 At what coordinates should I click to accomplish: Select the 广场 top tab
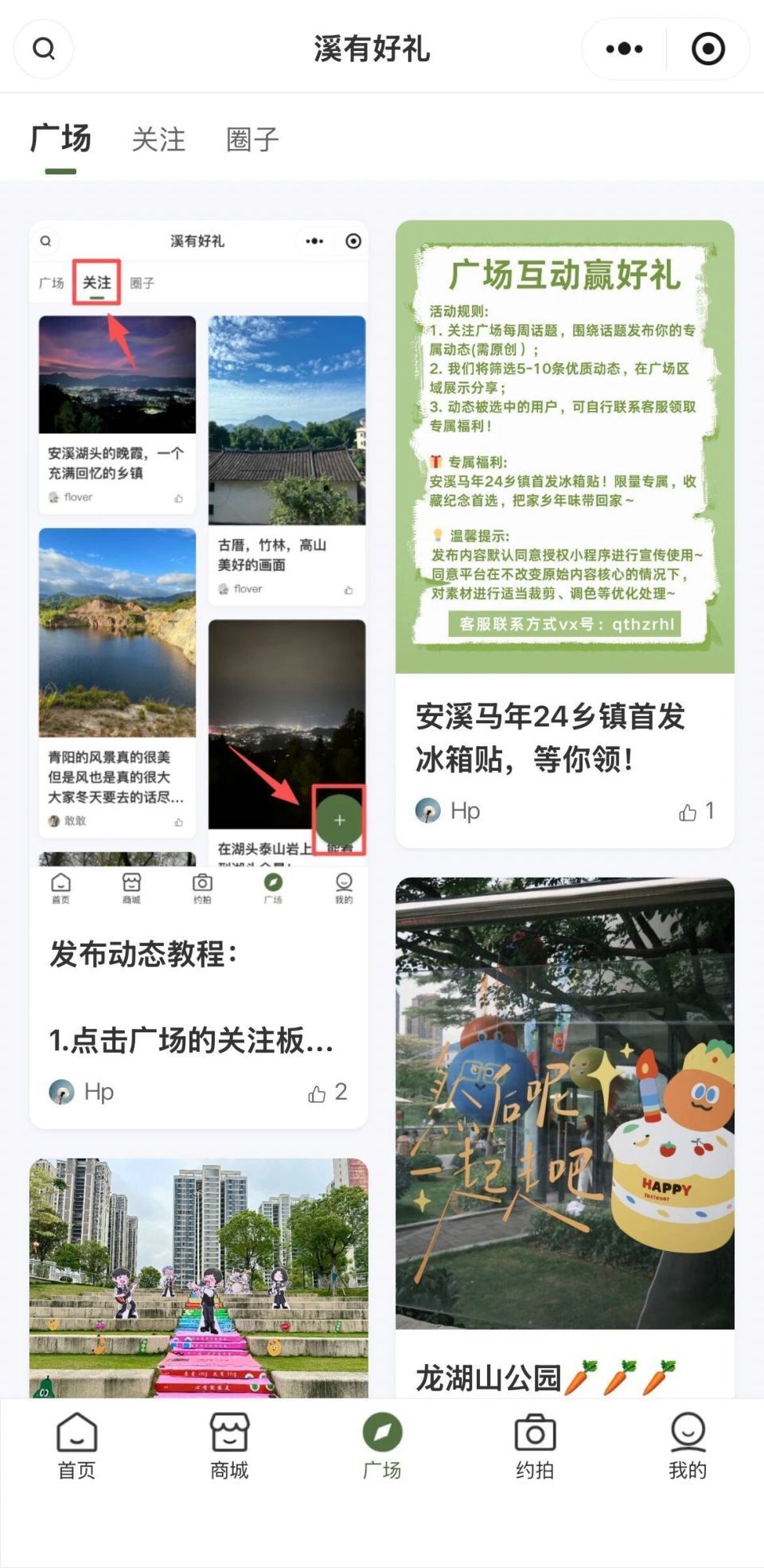coord(60,139)
